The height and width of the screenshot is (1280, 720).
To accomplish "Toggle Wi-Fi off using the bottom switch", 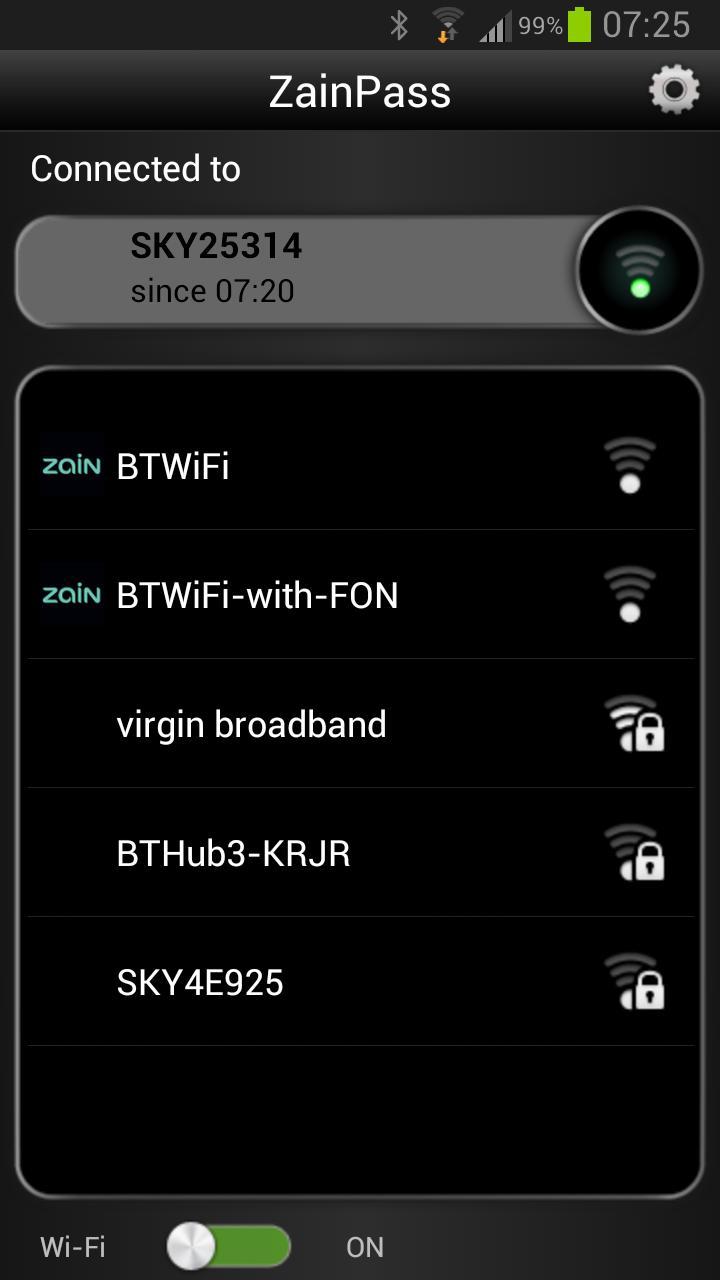I will (228, 1246).
